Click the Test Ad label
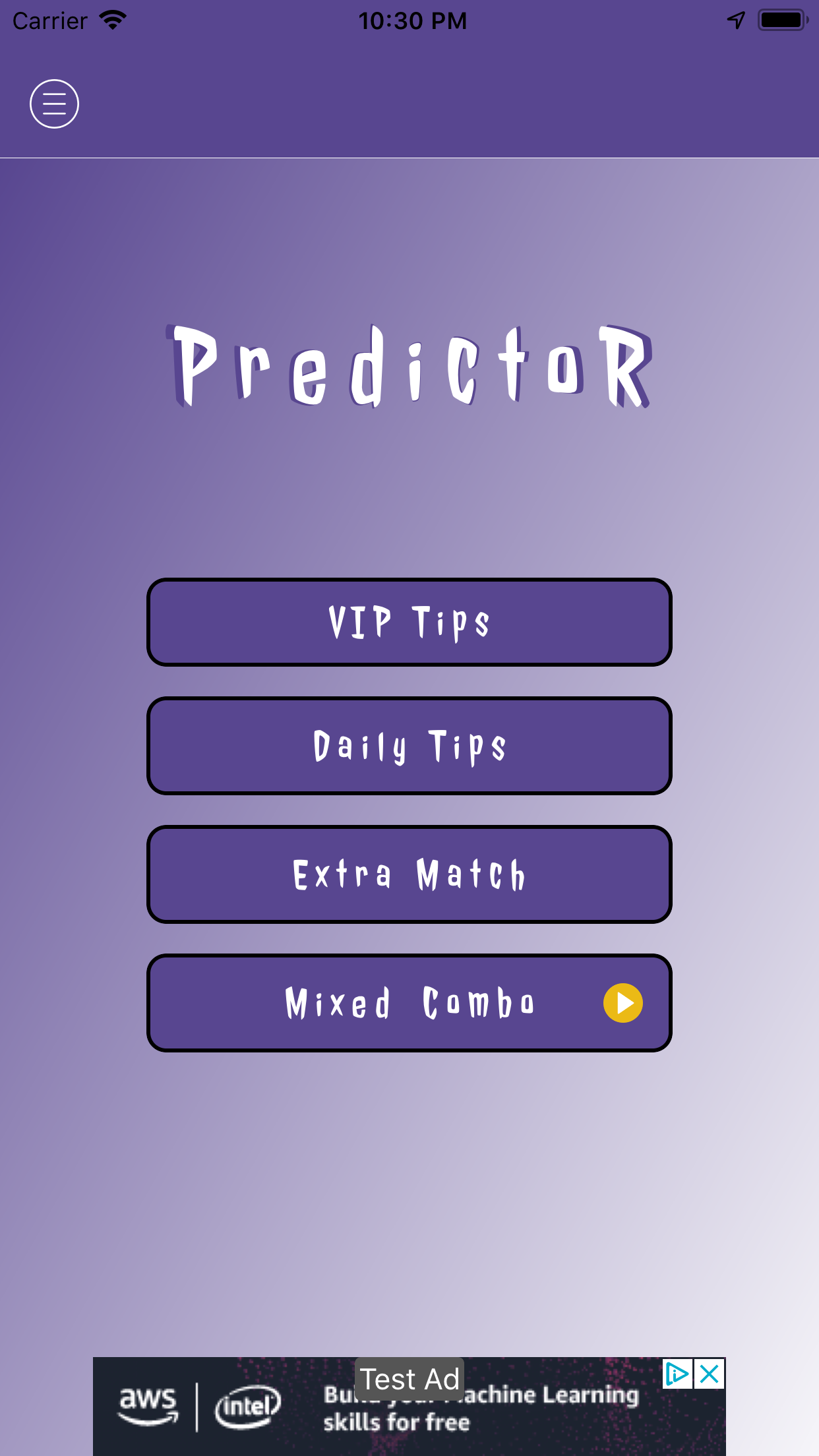 pyautogui.click(x=409, y=1377)
